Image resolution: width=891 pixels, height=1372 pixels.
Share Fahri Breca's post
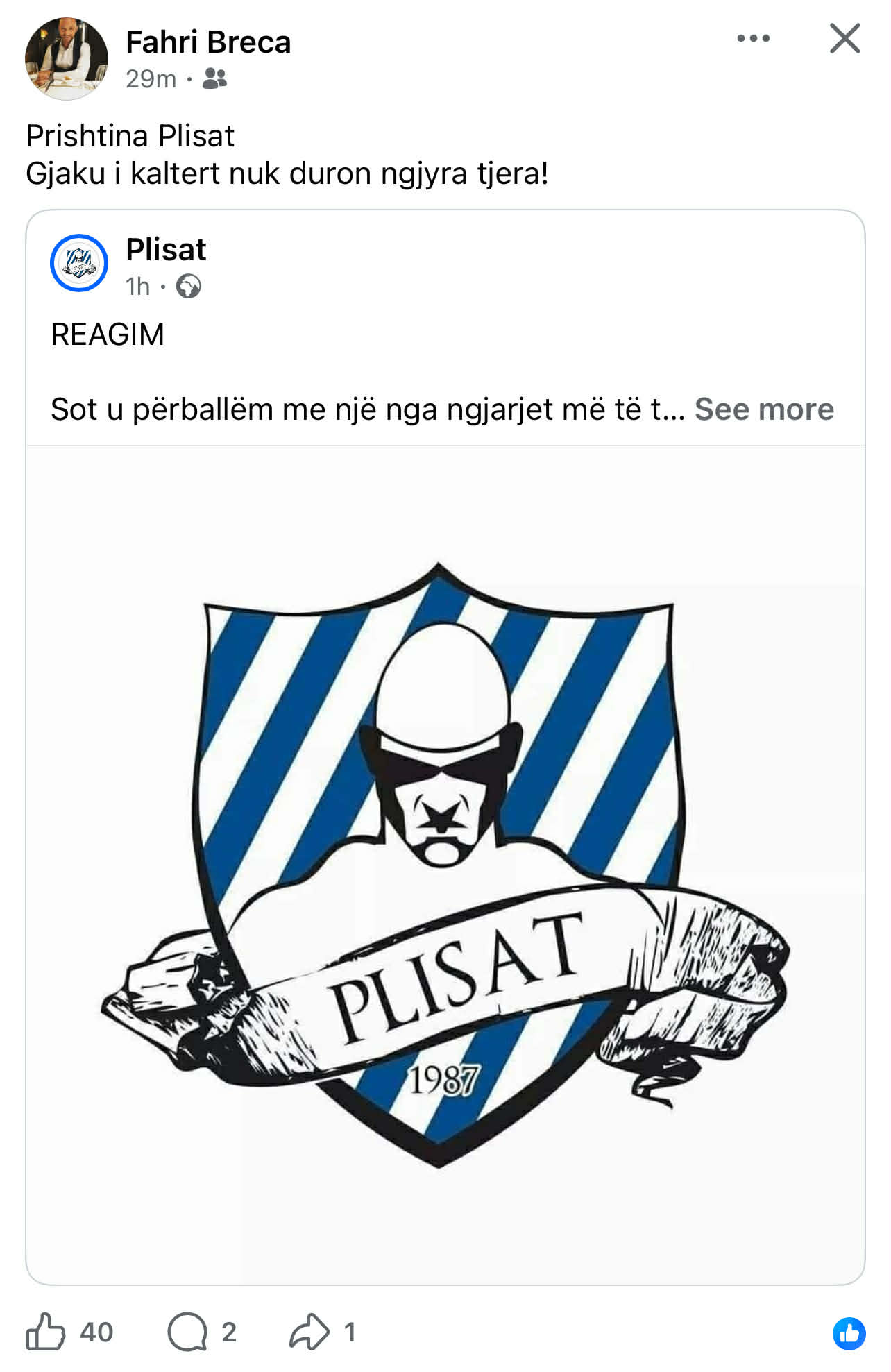coord(309,1332)
